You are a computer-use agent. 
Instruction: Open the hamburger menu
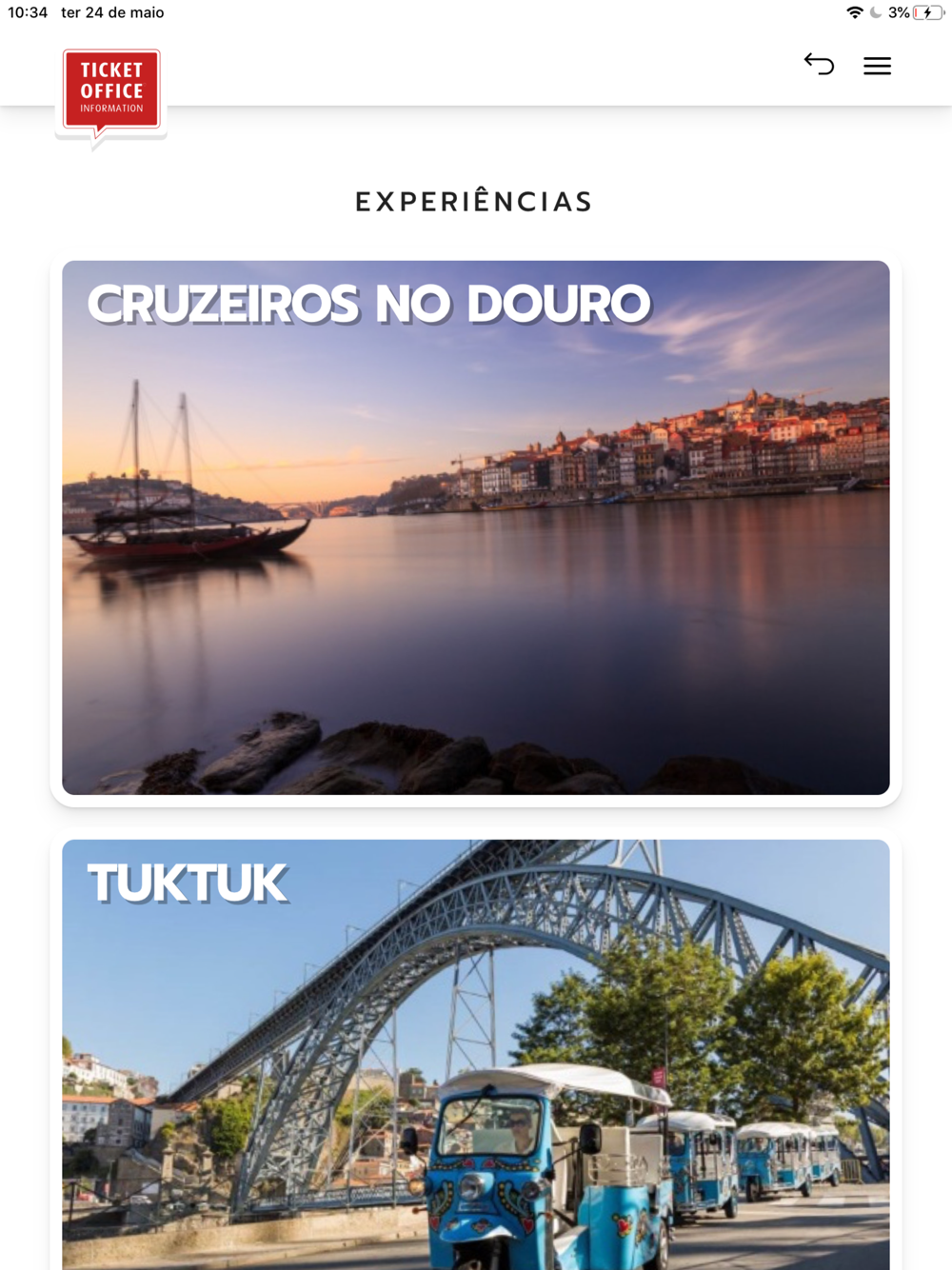[x=877, y=66]
